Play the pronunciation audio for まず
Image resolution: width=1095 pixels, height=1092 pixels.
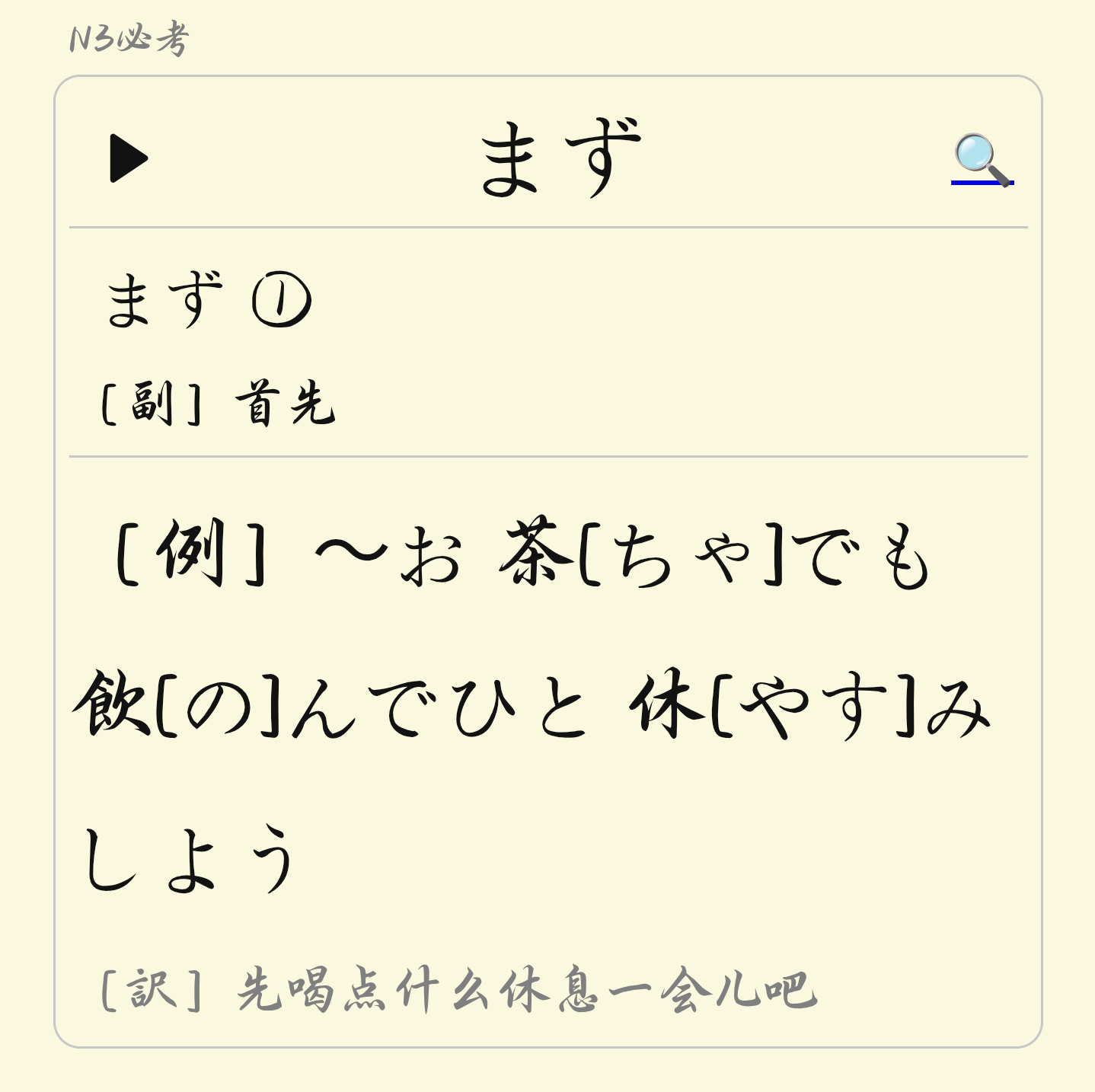coord(128,158)
